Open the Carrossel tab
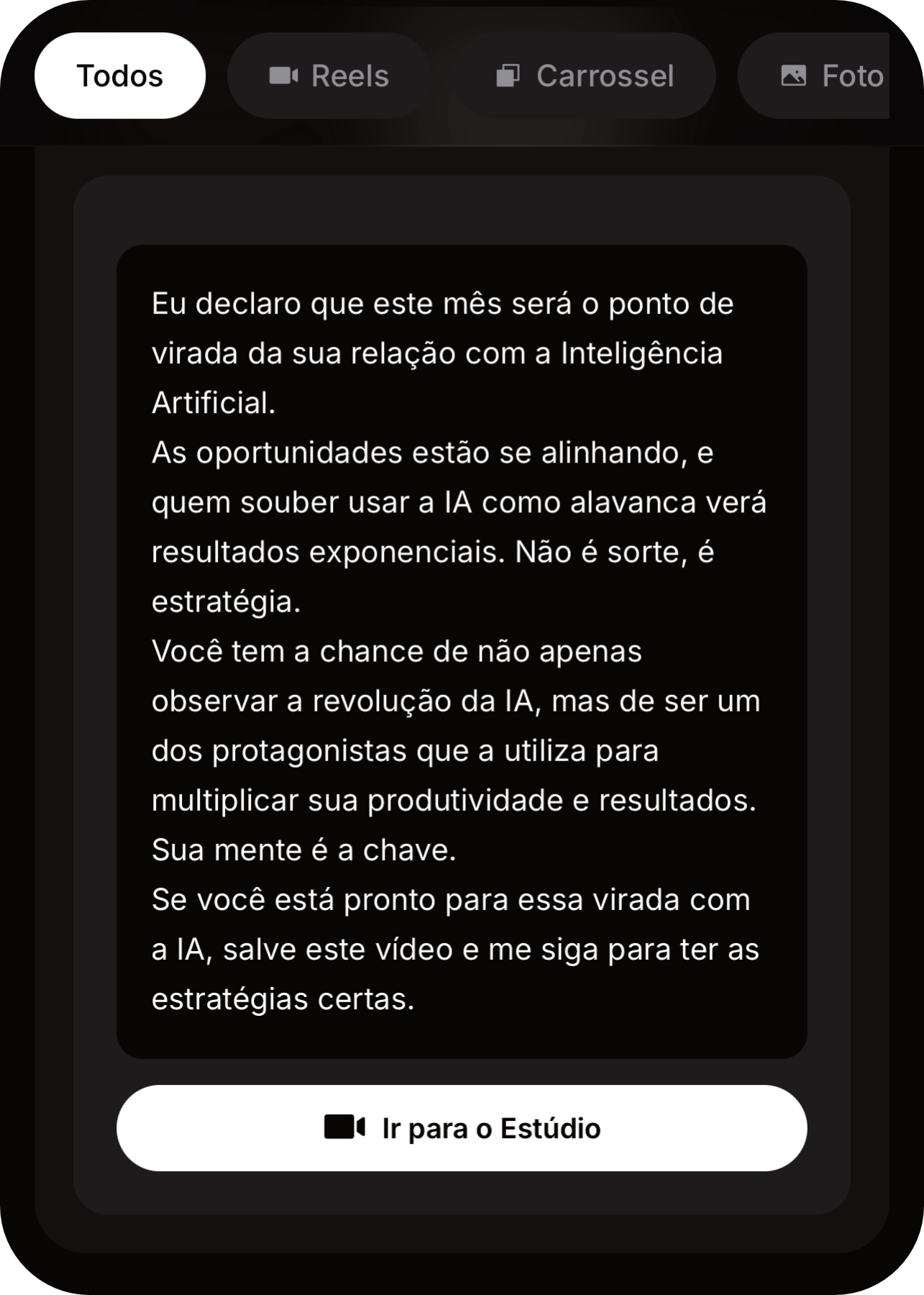Viewport: 924px width, 1295px height. pos(586,75)
